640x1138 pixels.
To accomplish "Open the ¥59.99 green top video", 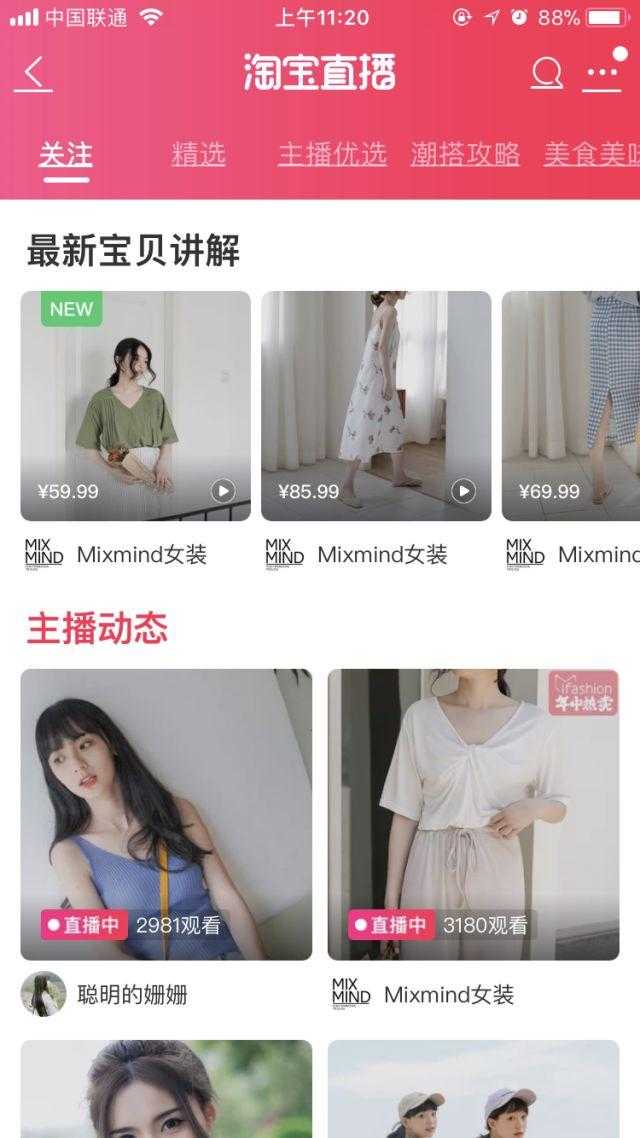I will 135,405.
